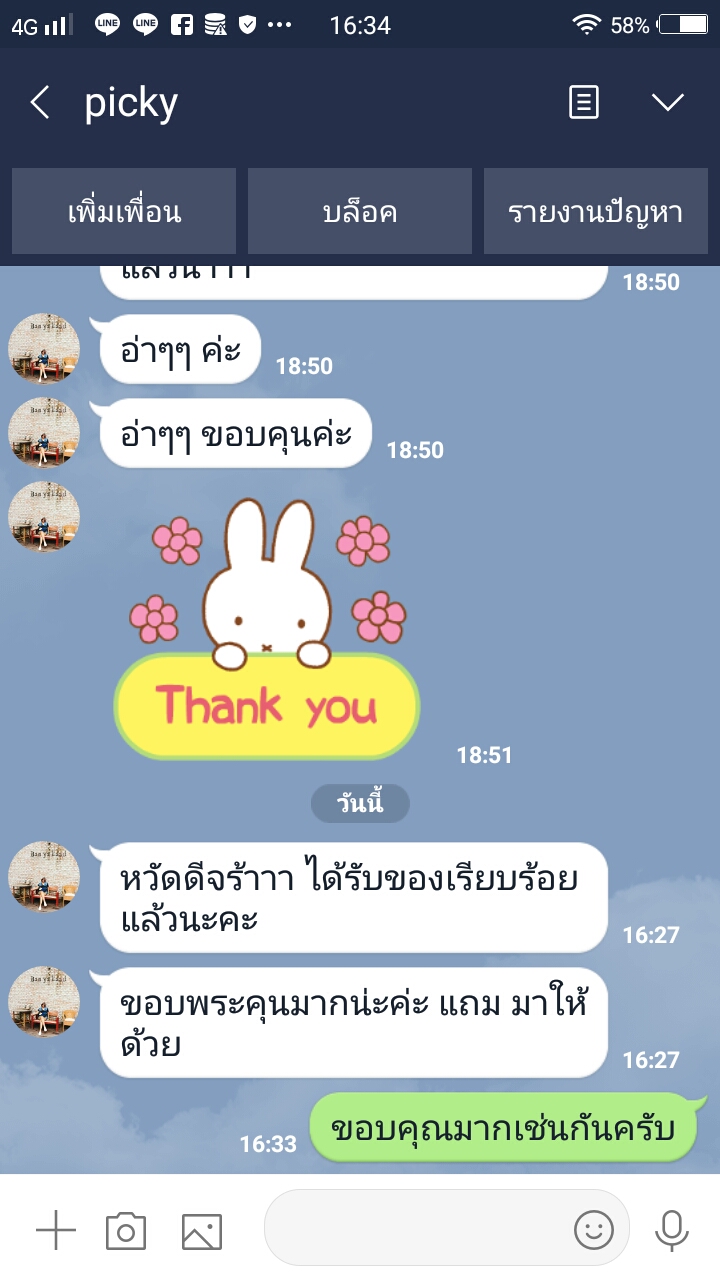Record a voice message with microphone
The width and height of the screenshot is (720, 1280).
(671, 1230)
